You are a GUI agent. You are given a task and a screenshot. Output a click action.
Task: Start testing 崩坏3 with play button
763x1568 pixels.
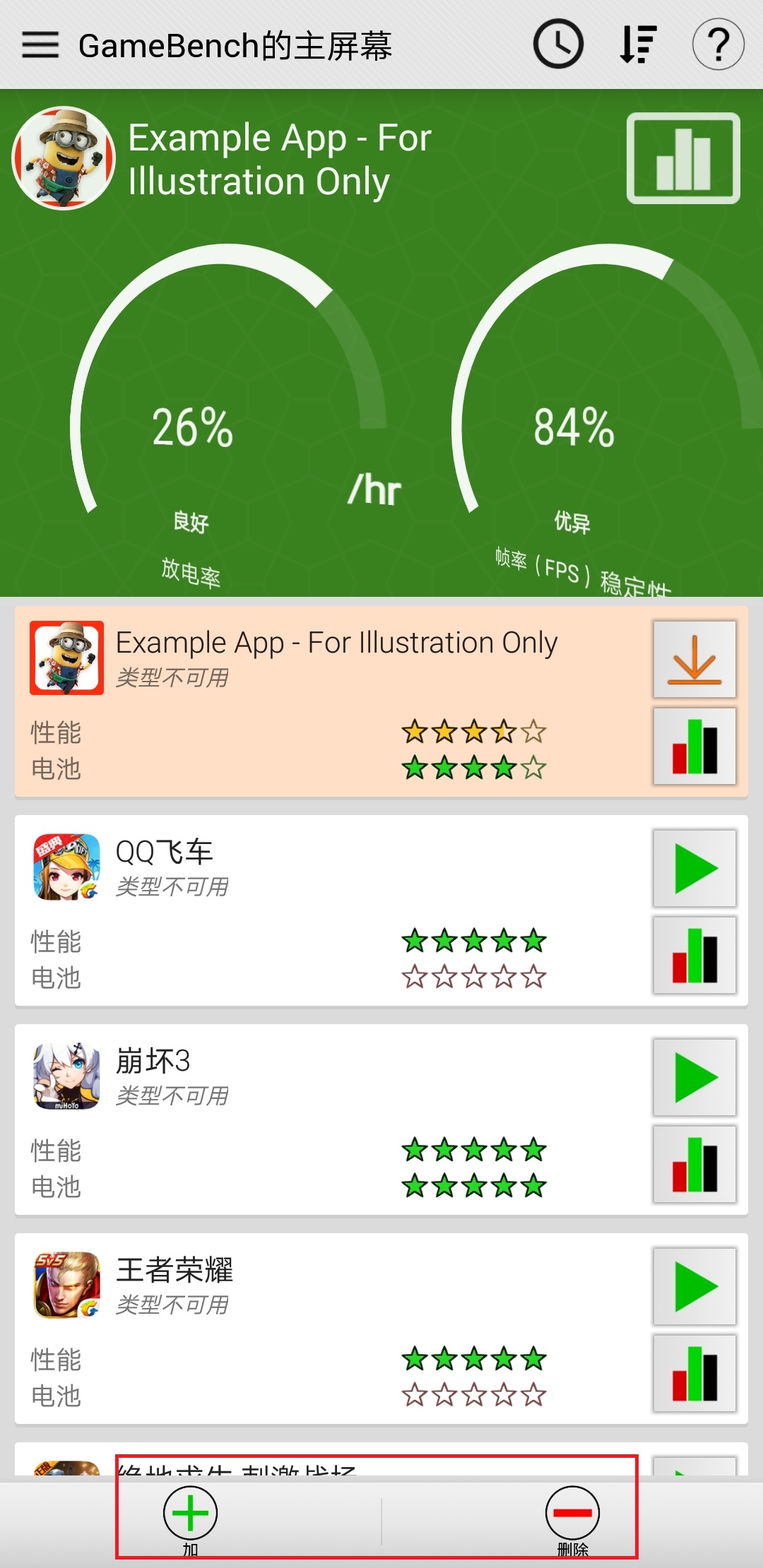pyautogui.click(x=694, y=1078)
